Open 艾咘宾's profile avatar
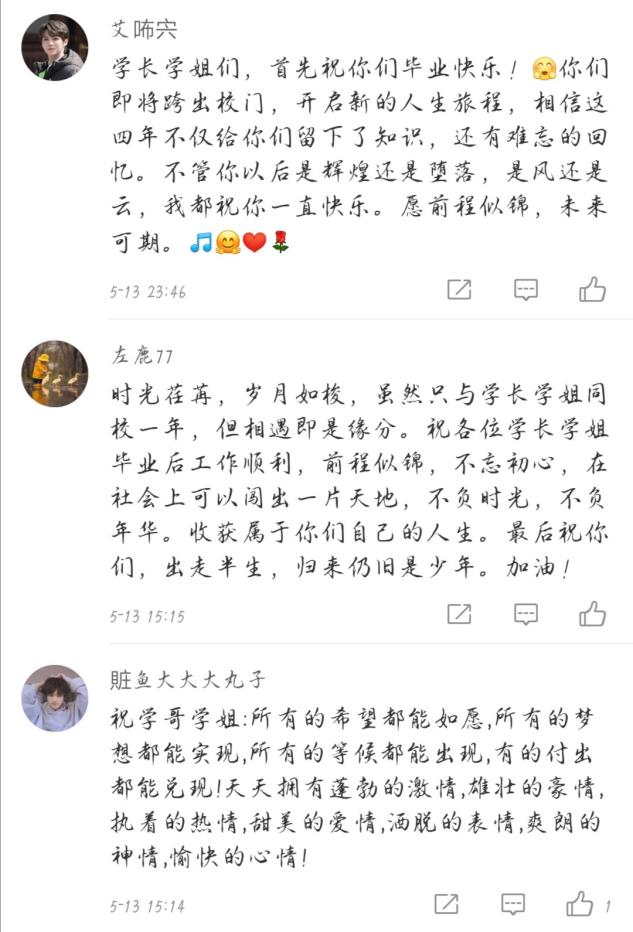Image resolution: width=633 pixels, height=932 pixels. (x=54, y=47)
